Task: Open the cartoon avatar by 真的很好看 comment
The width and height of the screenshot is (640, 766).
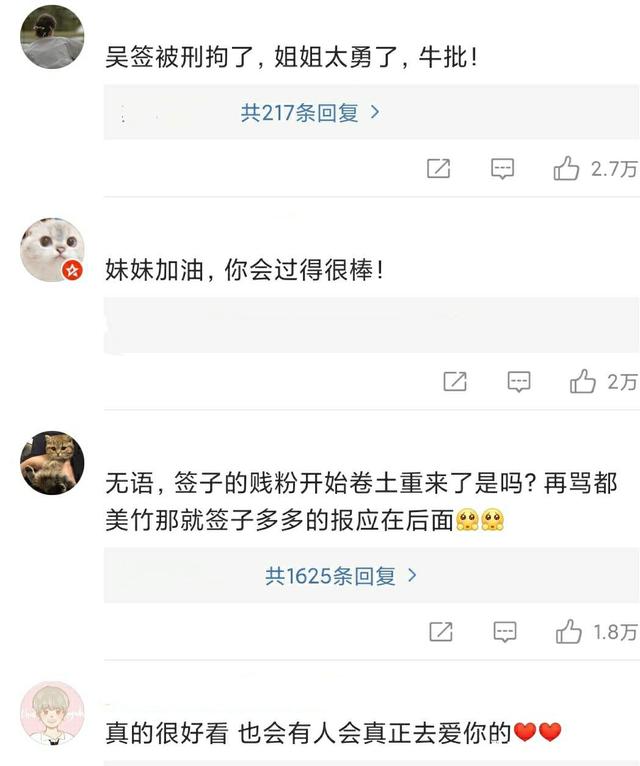Action: [x=52, y=713]
